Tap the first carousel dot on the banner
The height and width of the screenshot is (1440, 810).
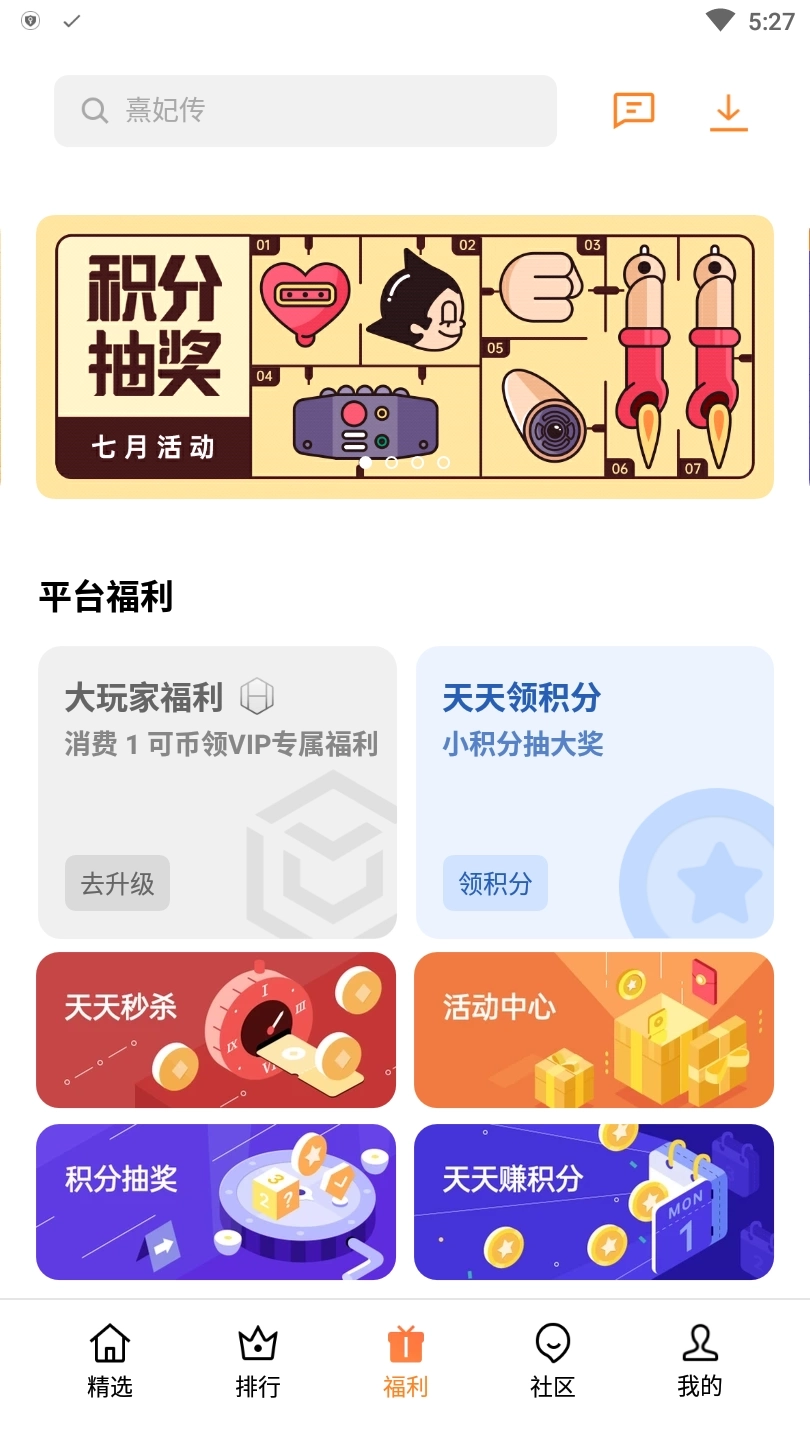pyautogui.click(x=368, y=463)
